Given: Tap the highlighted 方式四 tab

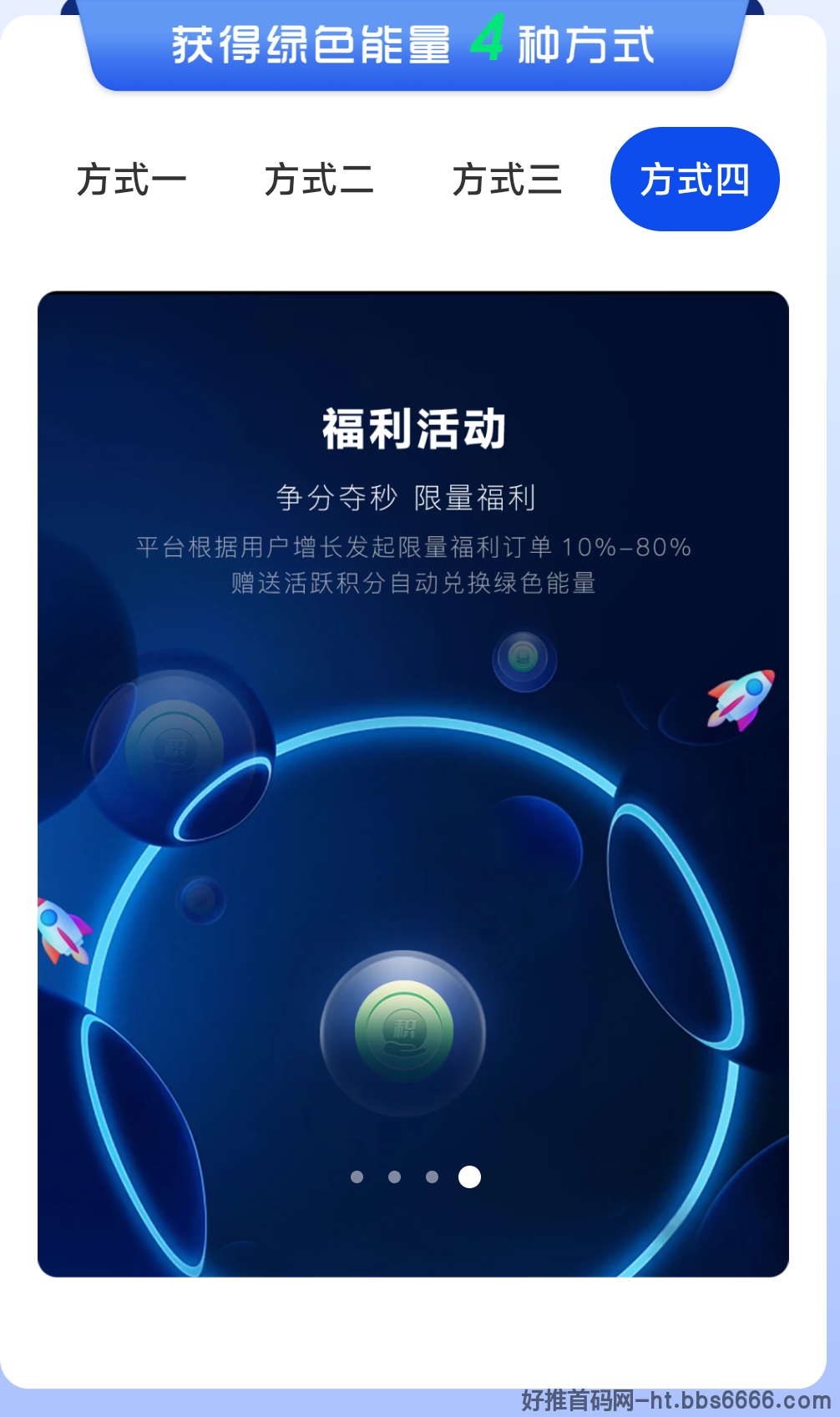Looking at the screenshot, I should pos(695,180).
